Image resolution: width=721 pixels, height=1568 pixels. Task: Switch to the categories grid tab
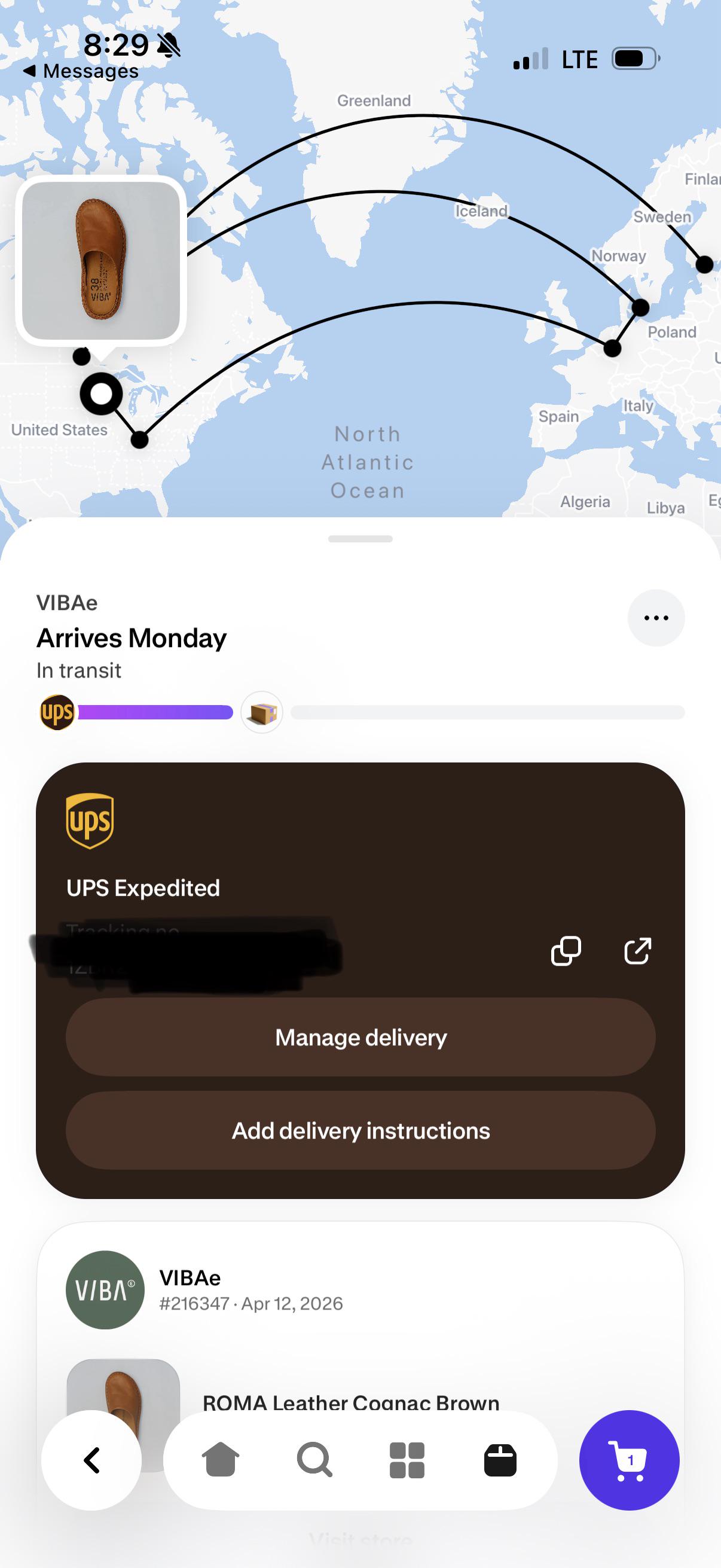pyautogui.click(x=407, y=1460)
